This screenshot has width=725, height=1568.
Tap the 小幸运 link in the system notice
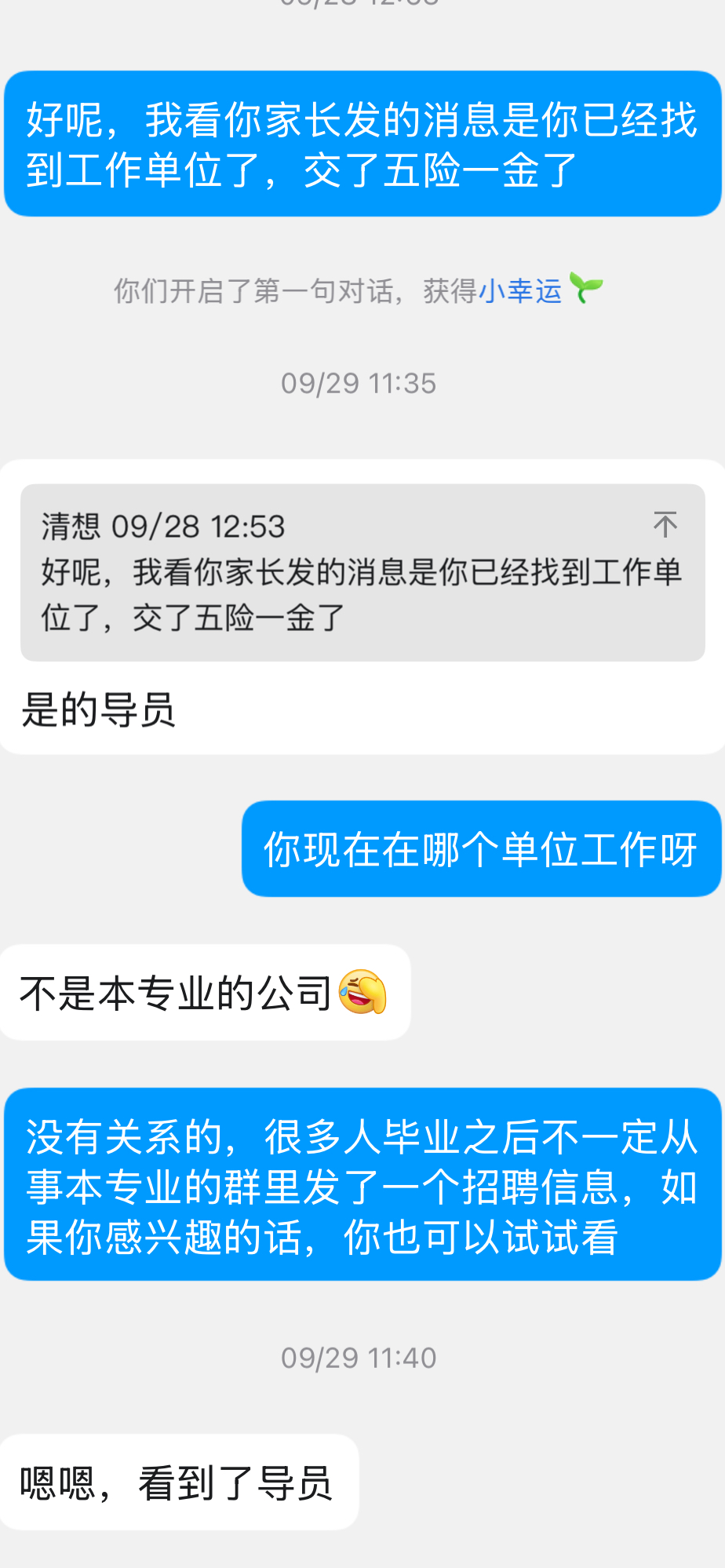(520, 291)
